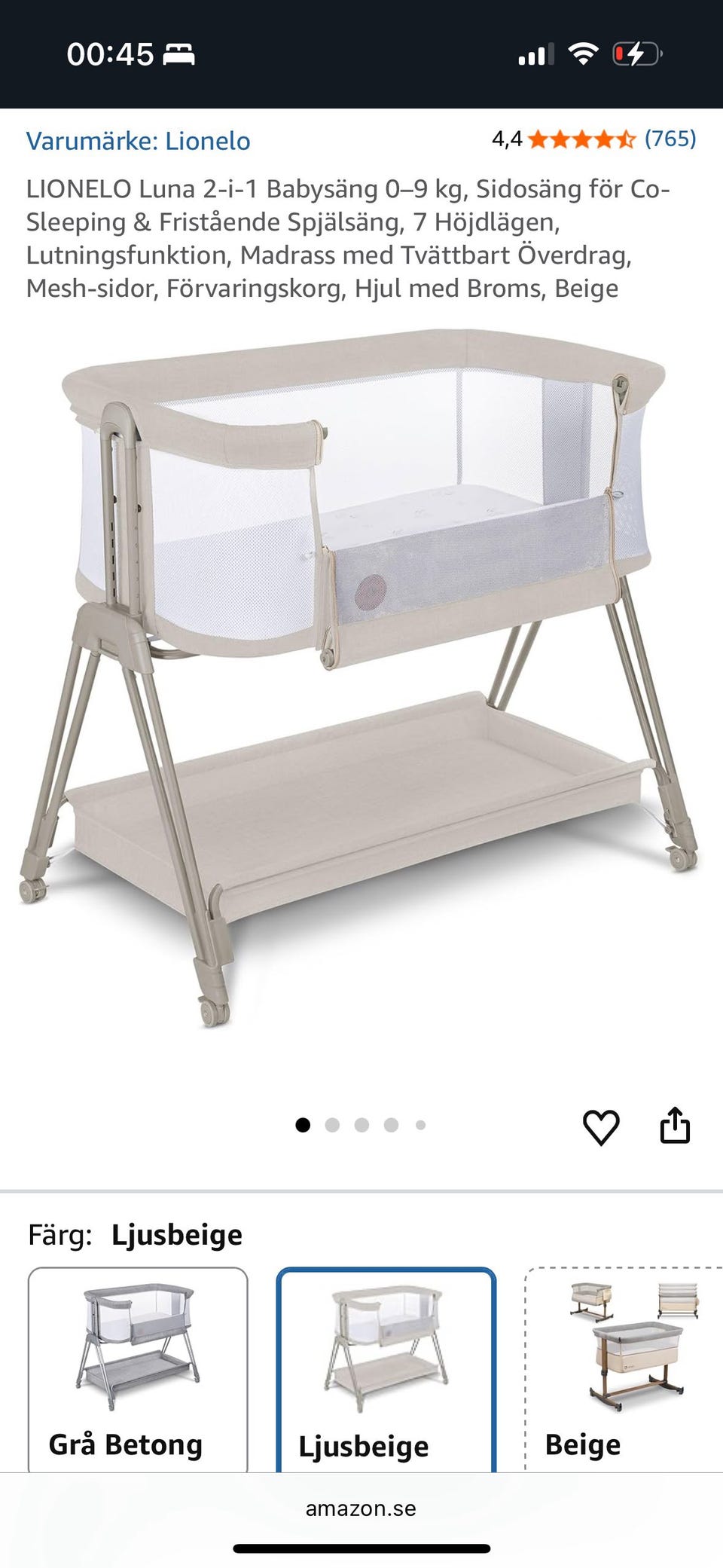Screen dimensions: 723x1568
Task: Share this product listing
Action: click(675, 1126)
